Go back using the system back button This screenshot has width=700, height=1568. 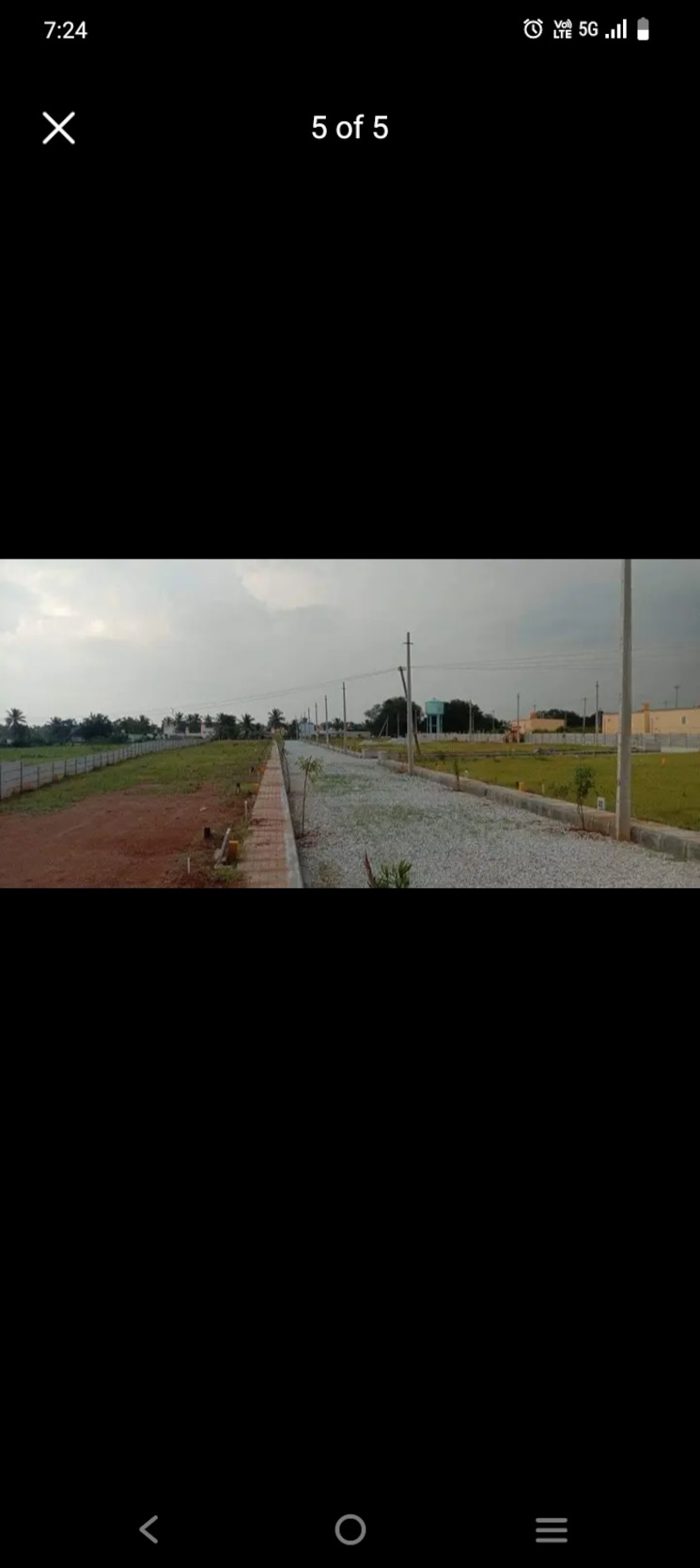tap(148, 1529)
